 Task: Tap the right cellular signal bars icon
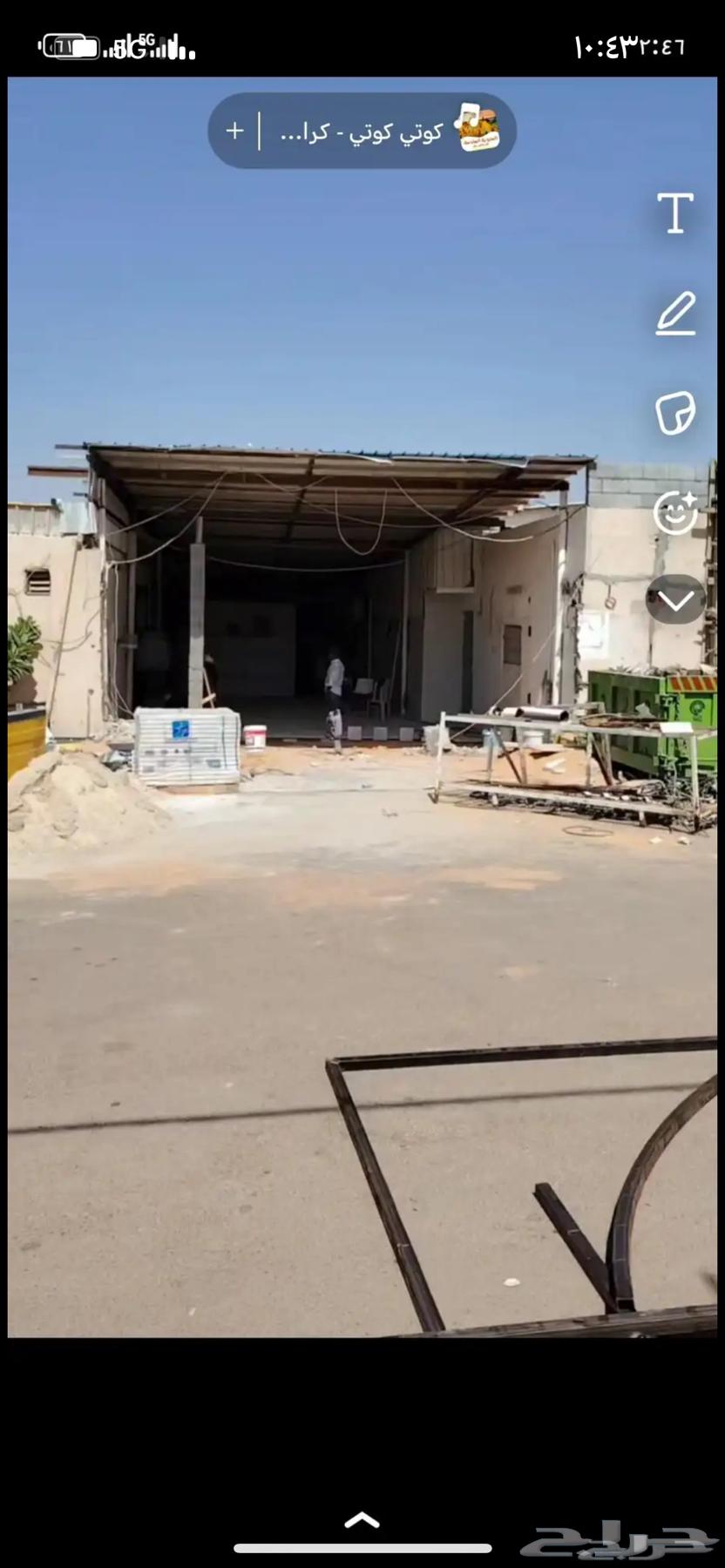(173, 46)
